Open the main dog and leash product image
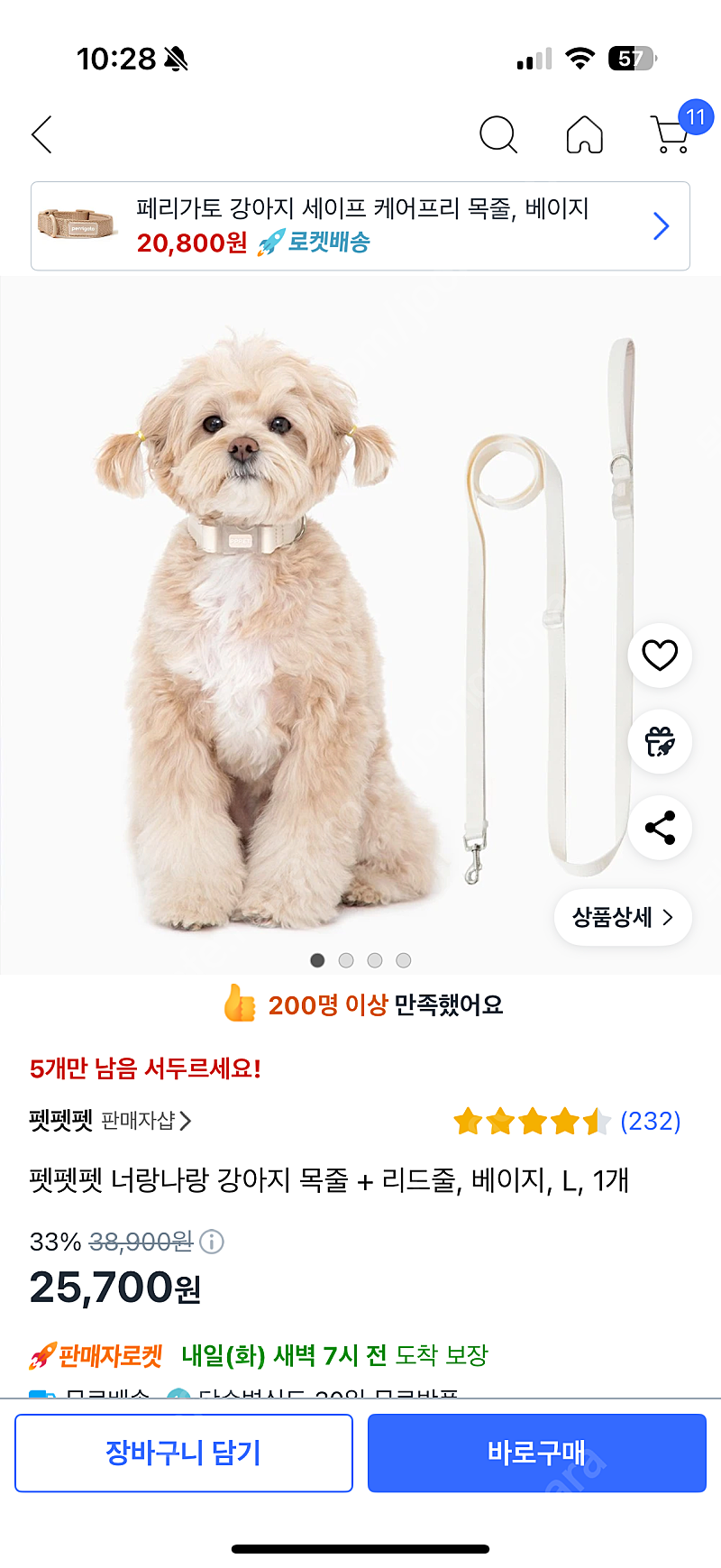 tap(360, 624)
